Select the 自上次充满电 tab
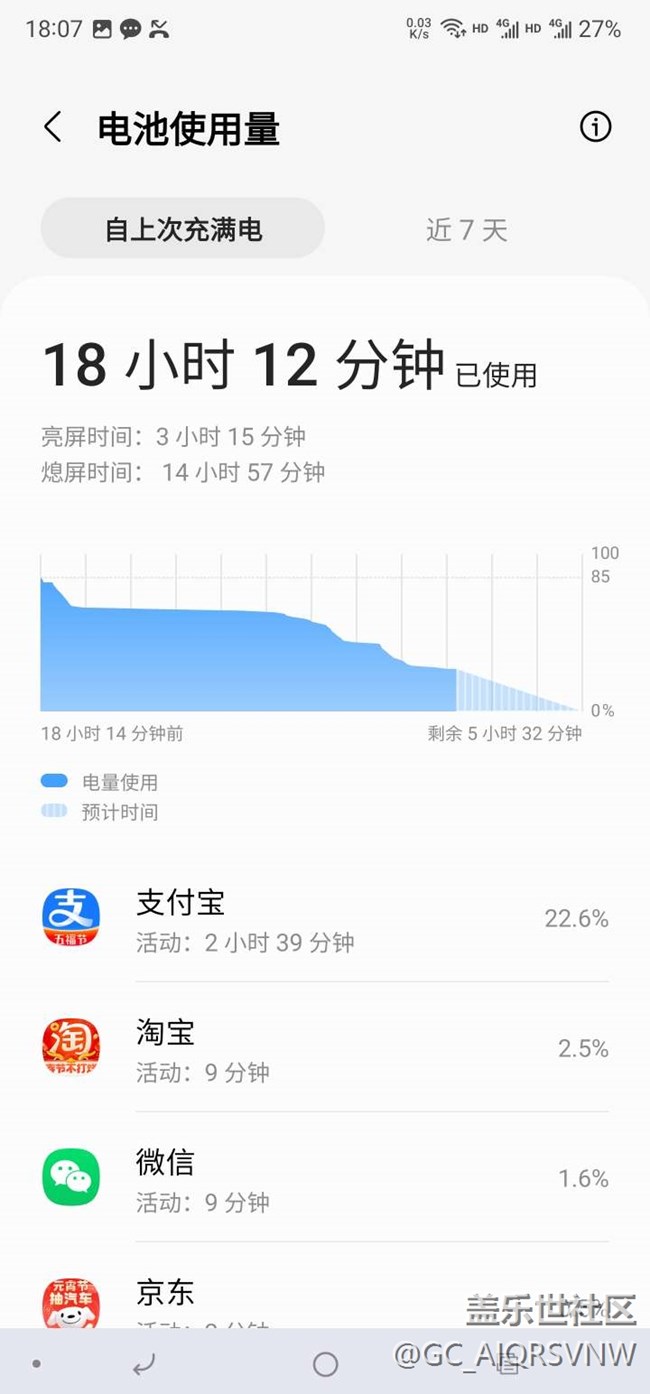650x1394 pixels. pyautogui.click(x=183, y=229)
